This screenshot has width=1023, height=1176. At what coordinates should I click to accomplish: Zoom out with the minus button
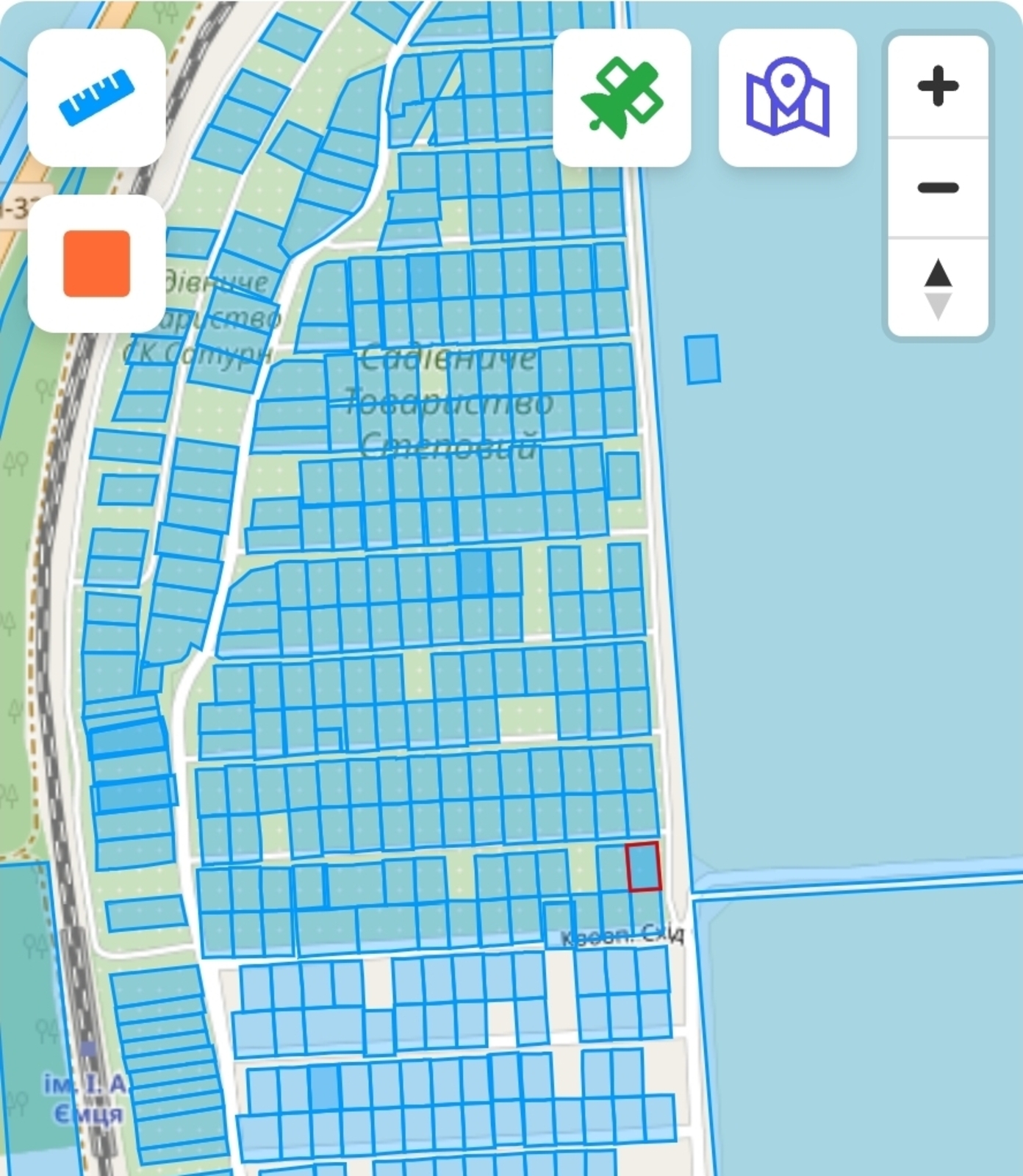(938, 187)
